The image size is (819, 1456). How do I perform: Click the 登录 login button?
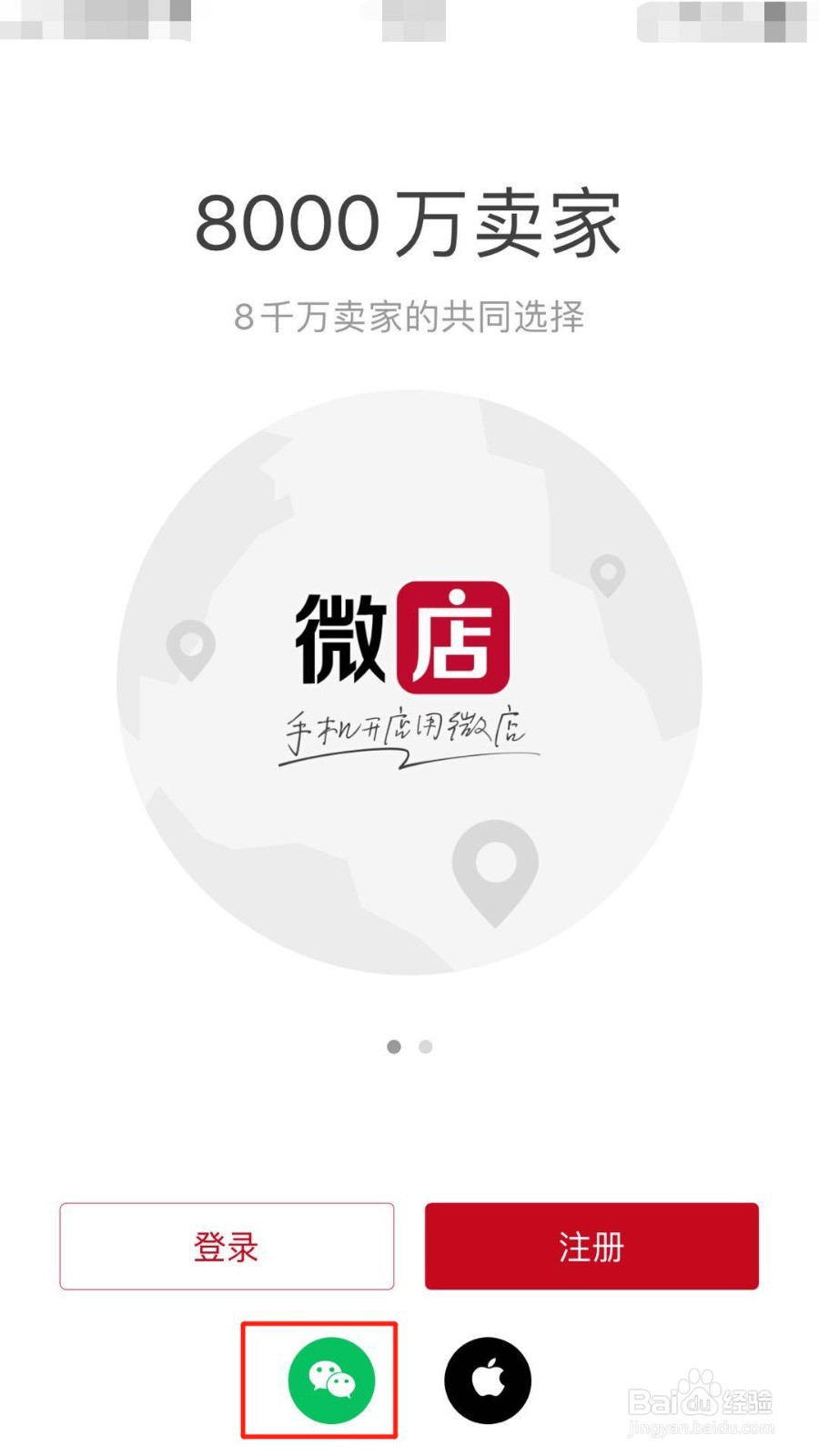[x=226, y=1247]
